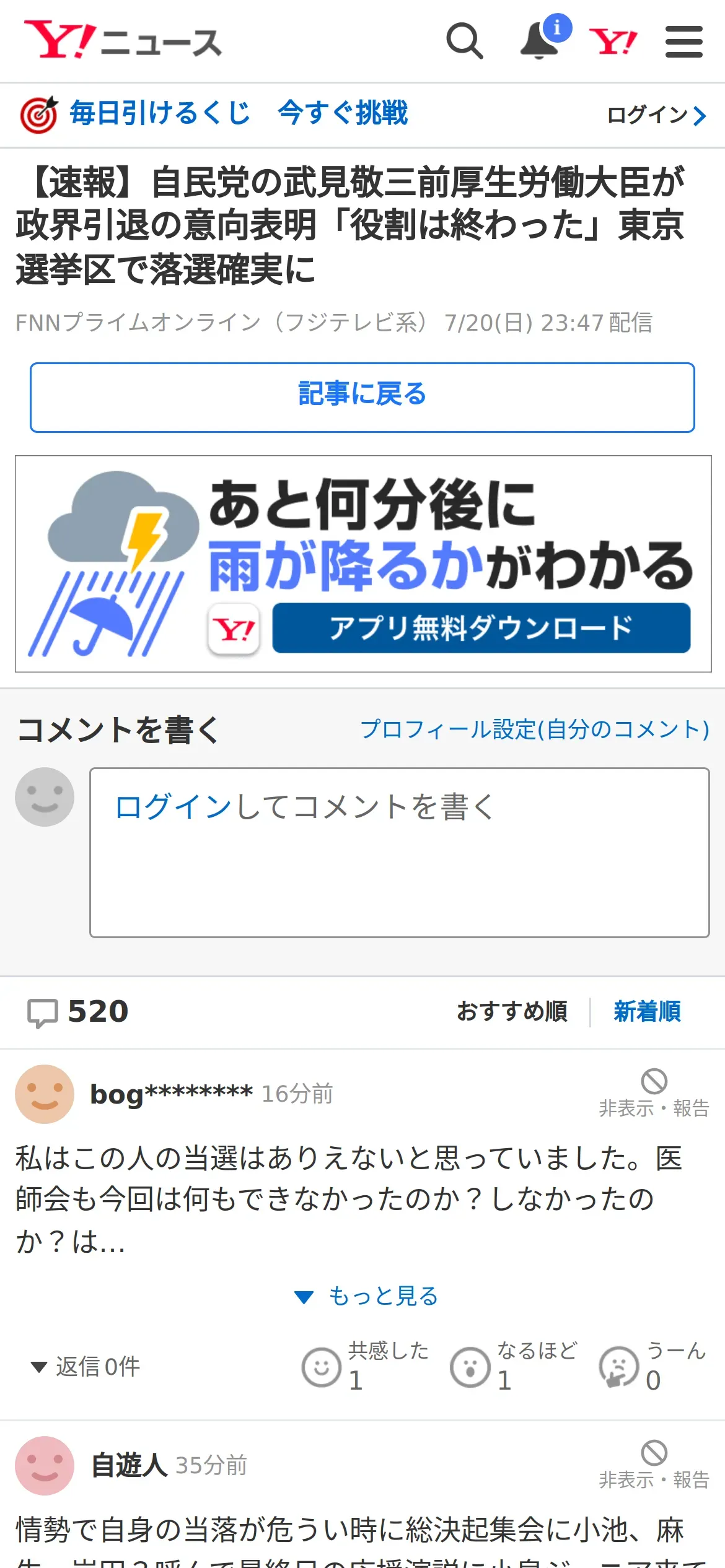React 共感した on bog's comment
725x1568 pixels.
point(365,1366)
